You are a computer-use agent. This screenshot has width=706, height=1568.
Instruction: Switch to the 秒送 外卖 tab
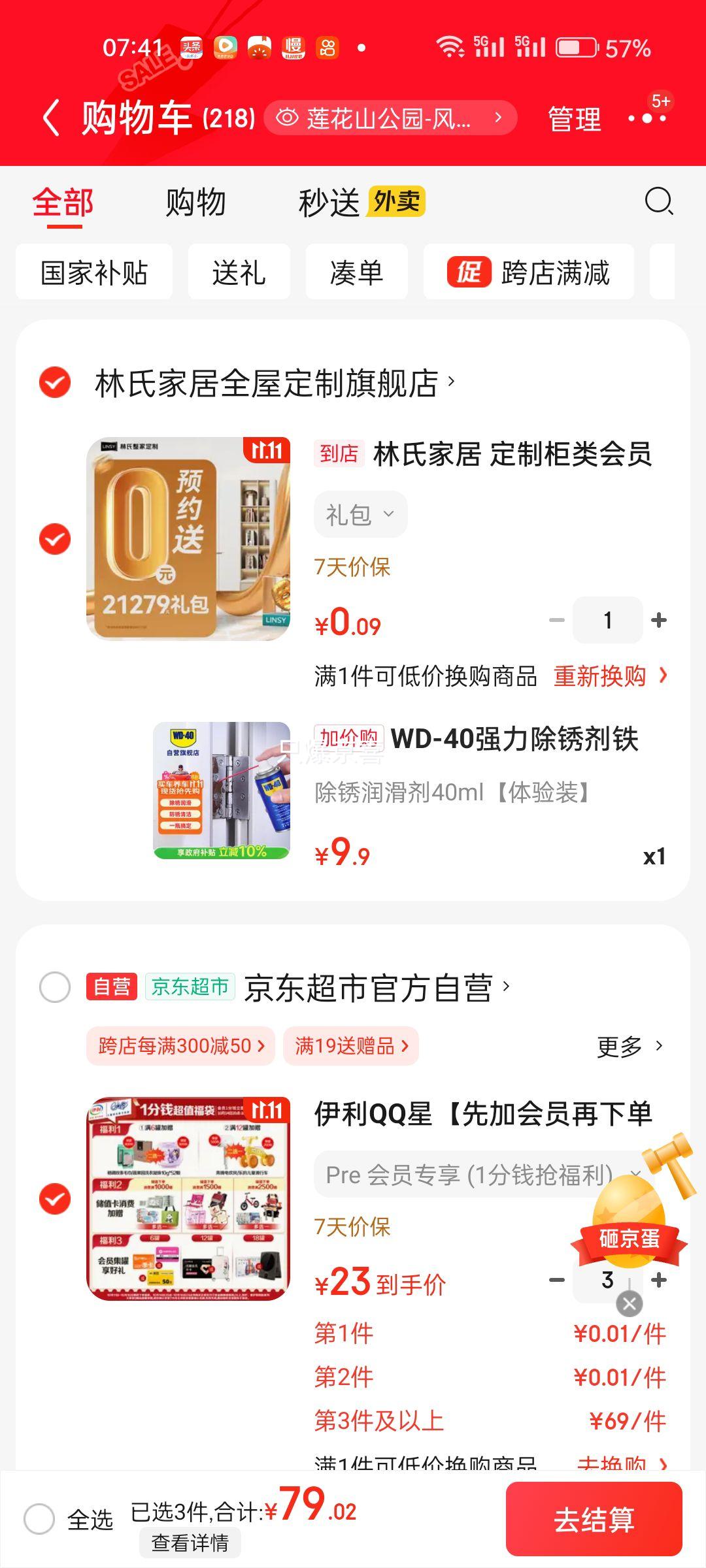click(x=361, y=203)
